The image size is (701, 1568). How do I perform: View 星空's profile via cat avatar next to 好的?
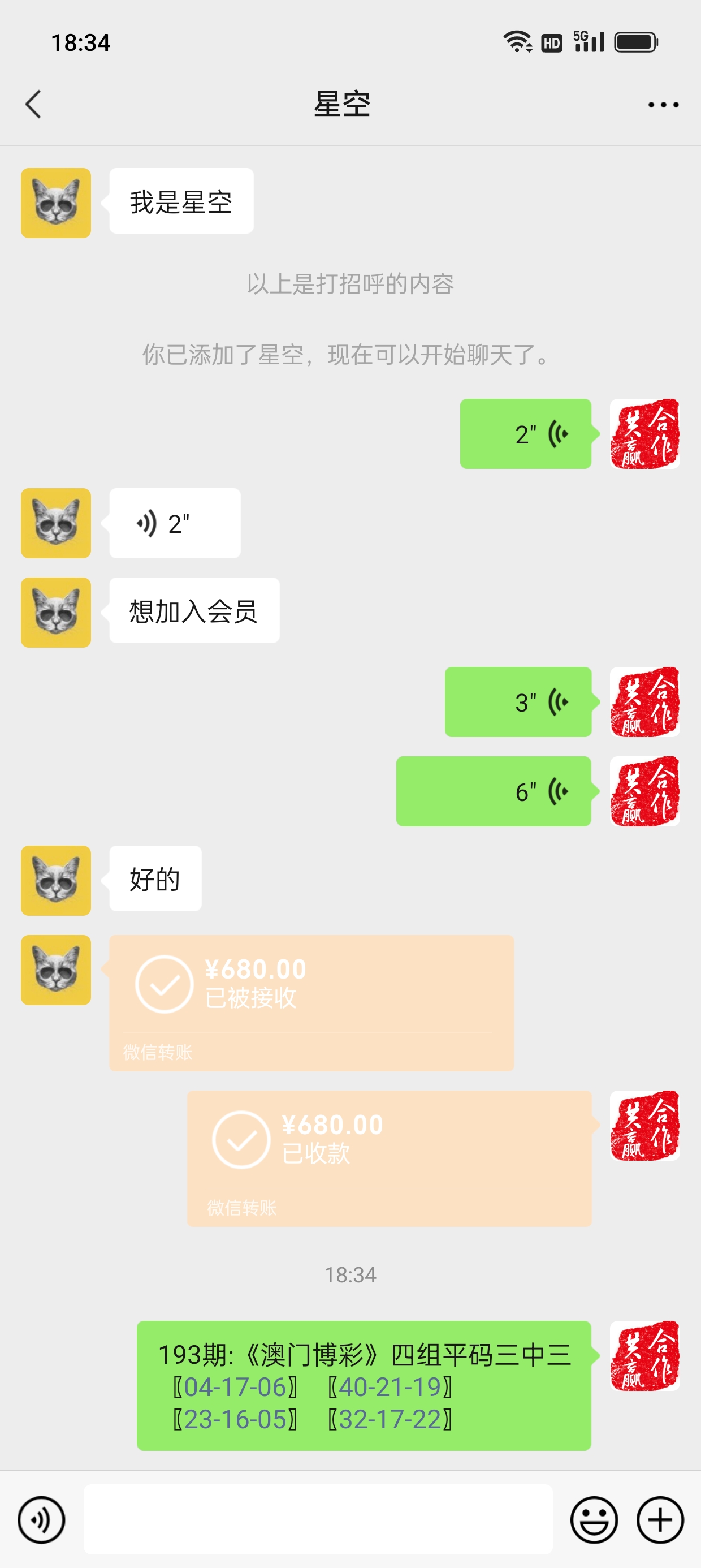[x=56, y=880]
